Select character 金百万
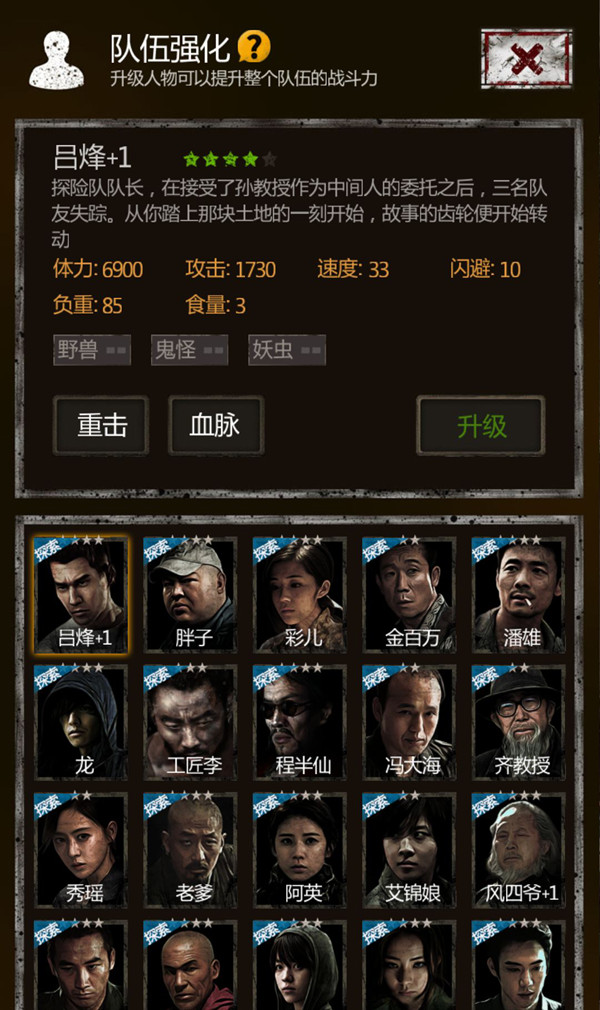Viewport: 600px width, 1010px height. coord(410,594)
